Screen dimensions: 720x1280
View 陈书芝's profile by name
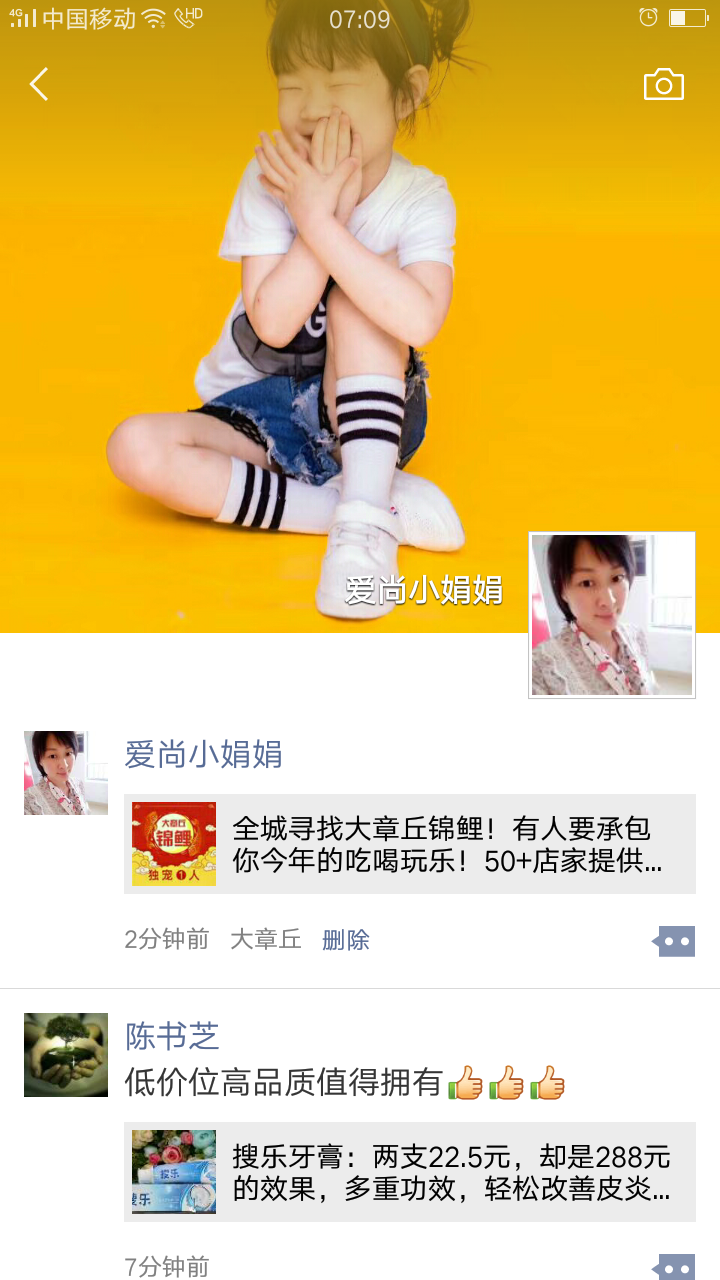[x=172, y=1036]
